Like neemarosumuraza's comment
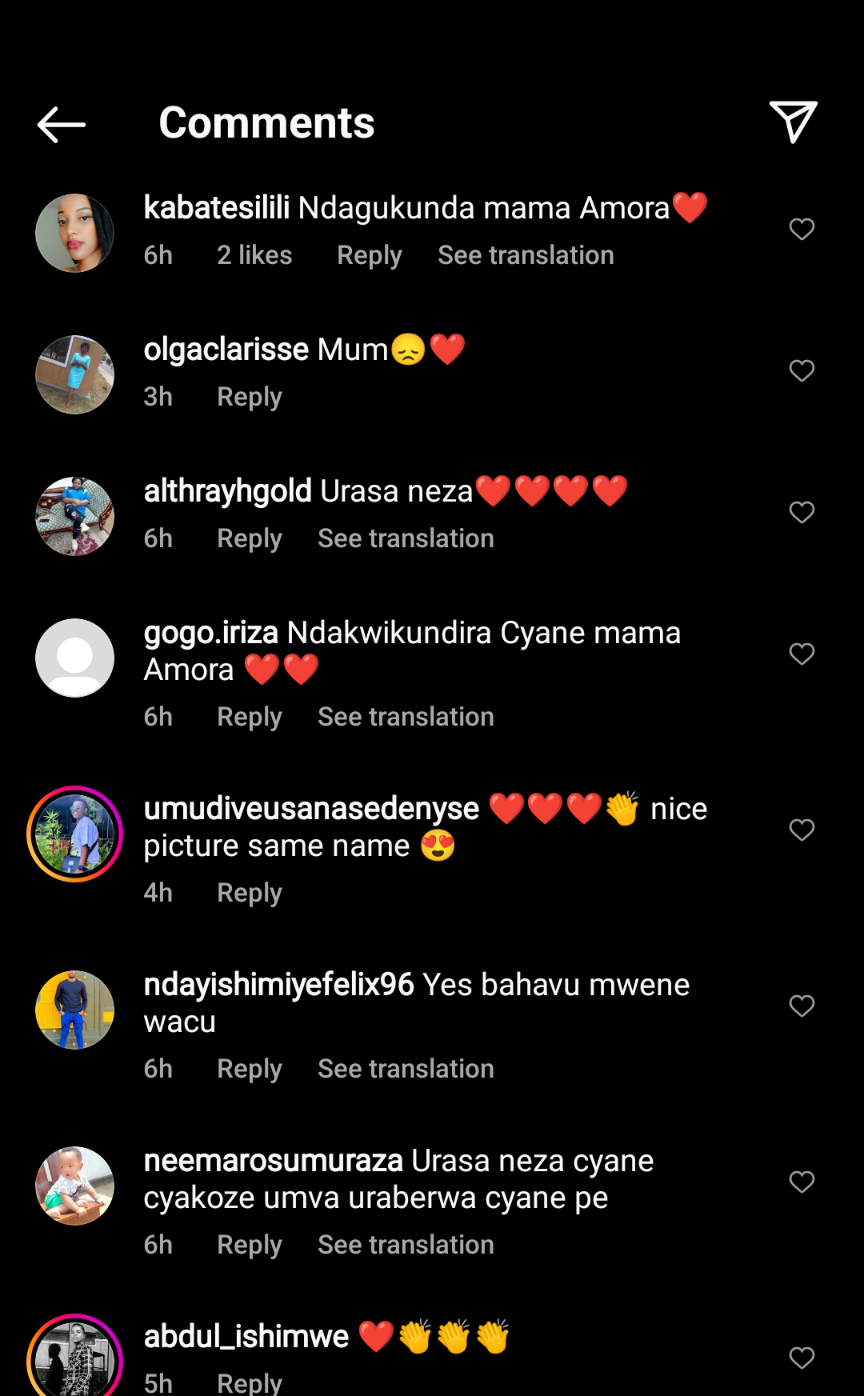864x1396 pixels. (802, 1182)
